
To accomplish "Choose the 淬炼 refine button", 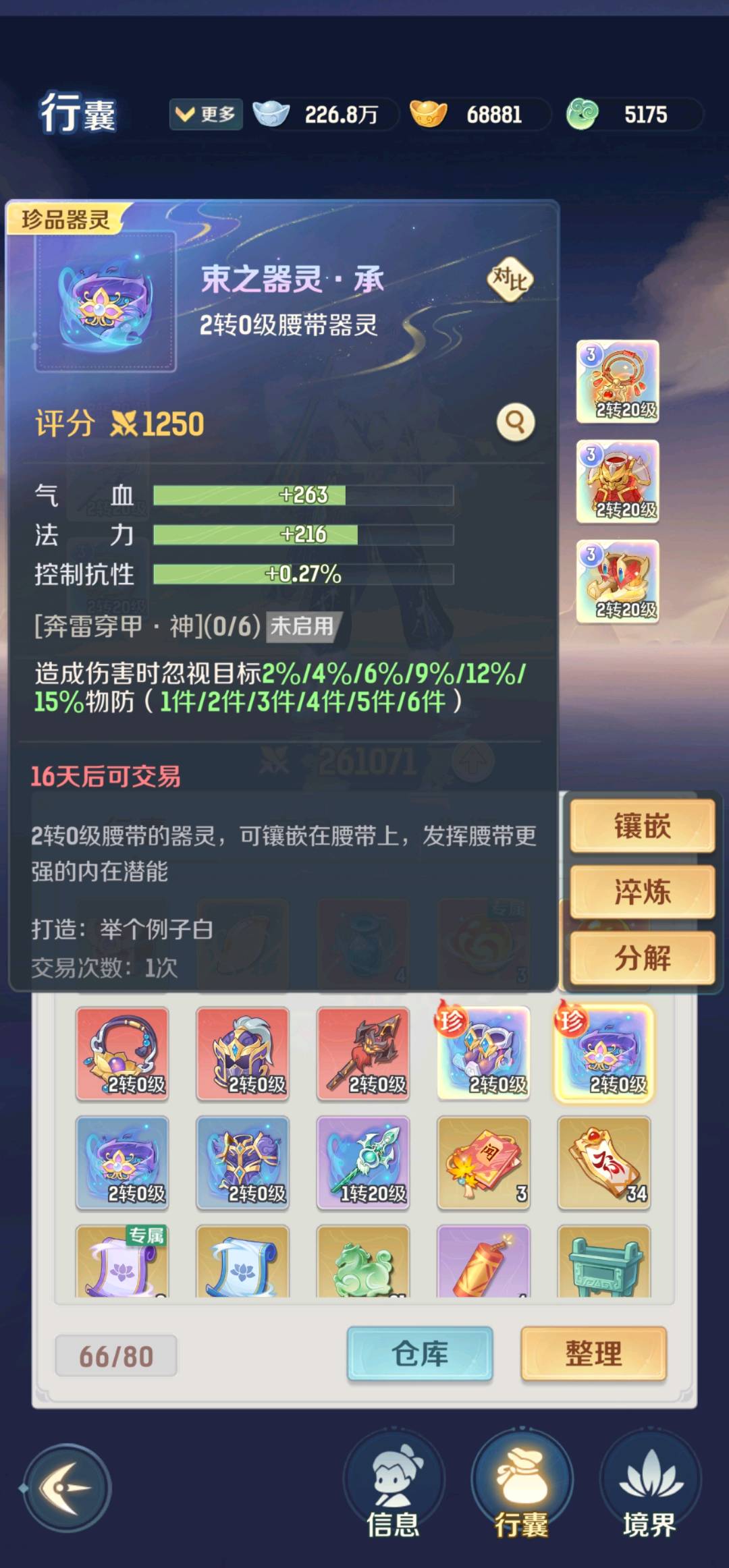I will (x=642, y=892).
